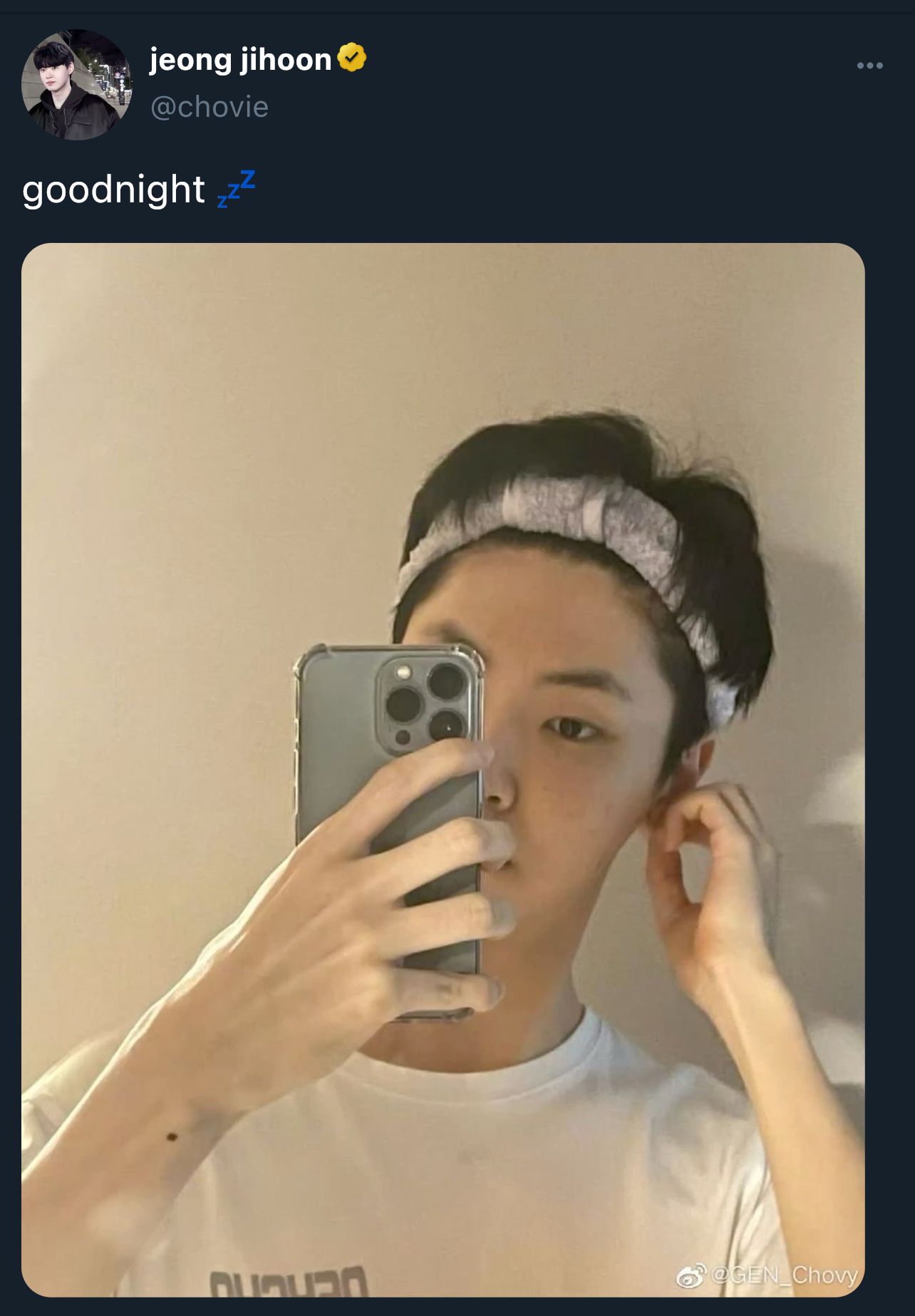
Task: Open the tweet's three-dot overflow menu
Action: point(869,66)
